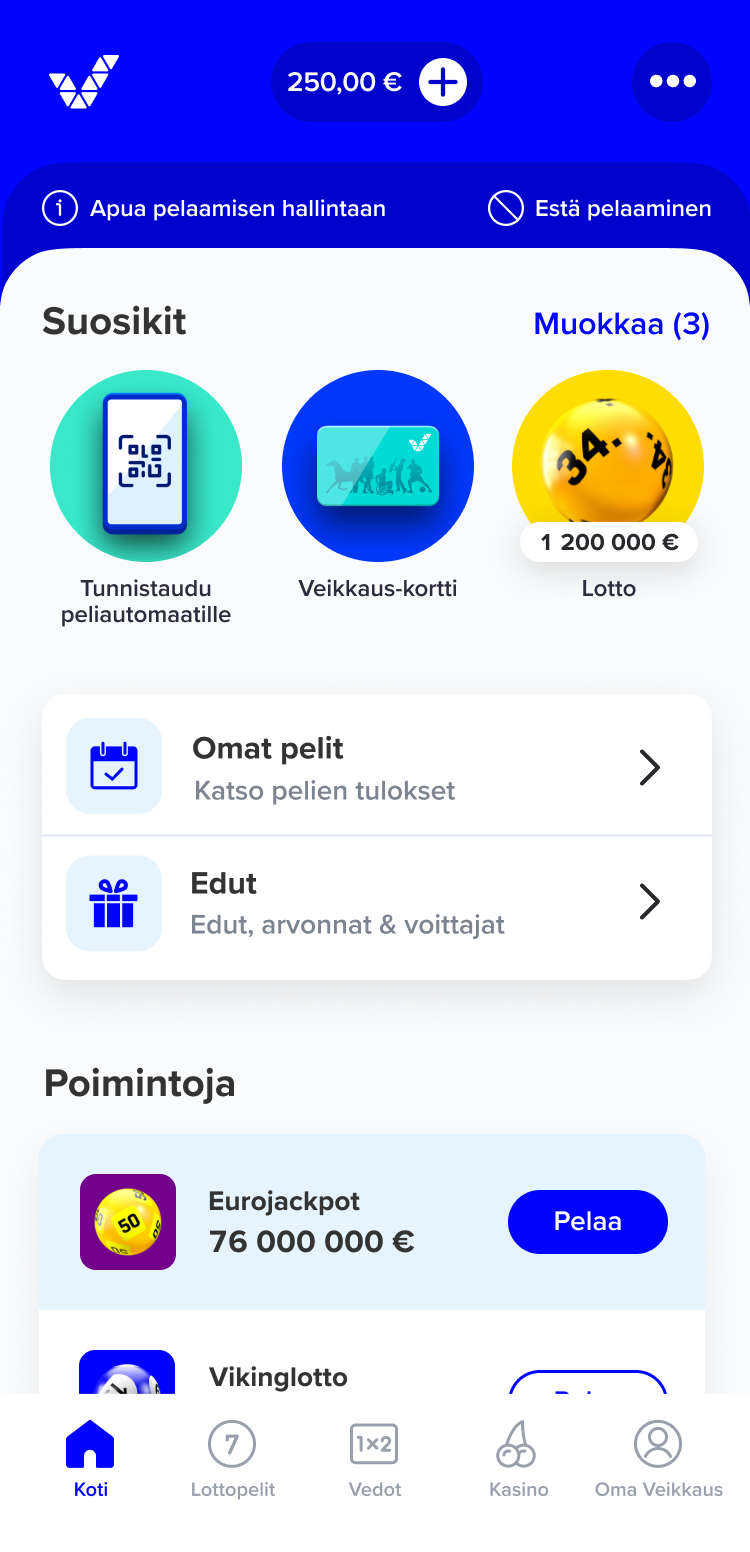Select the Kasino tab
This screenshot has width=750, height=1552.
click(x=518, y=1460)
